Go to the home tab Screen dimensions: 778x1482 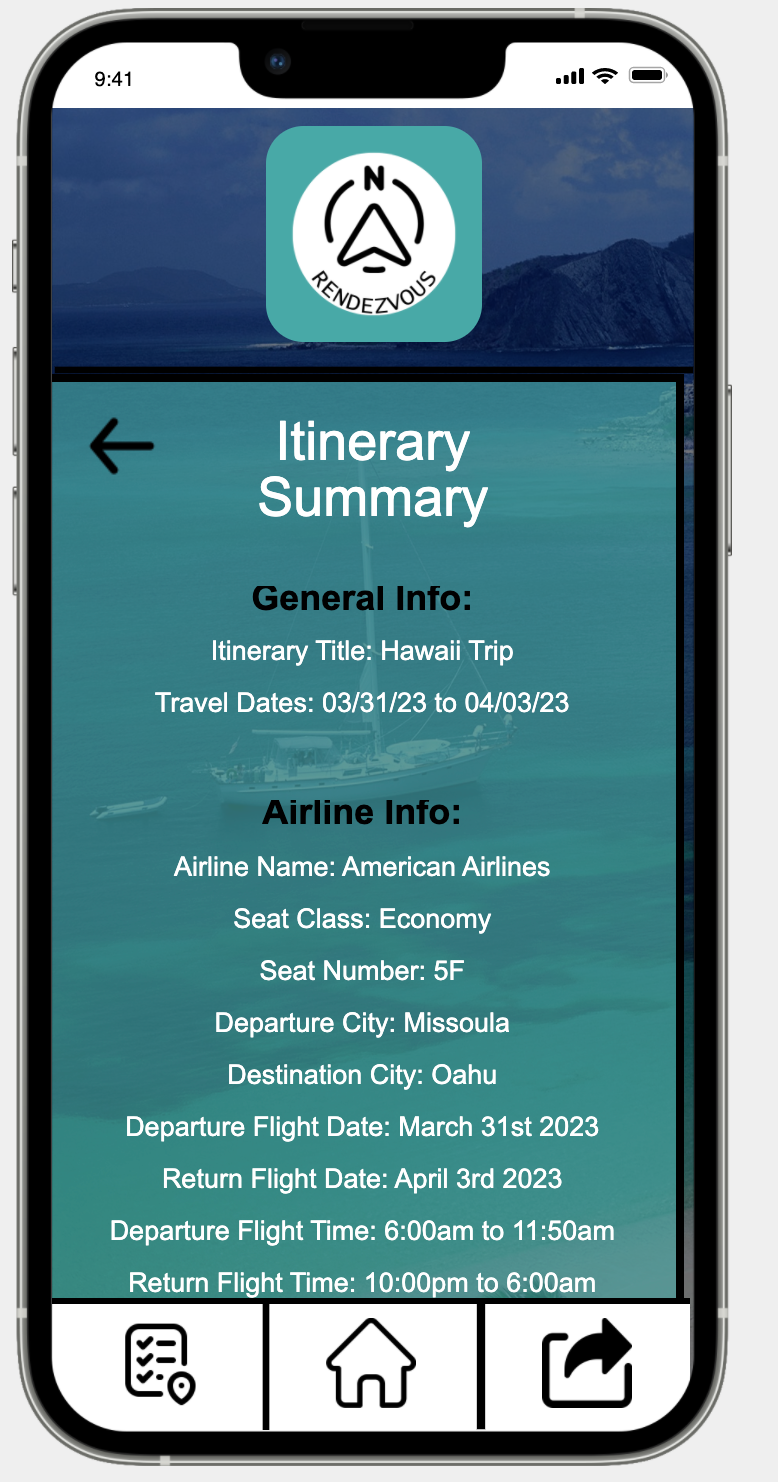pos(371,1363)
